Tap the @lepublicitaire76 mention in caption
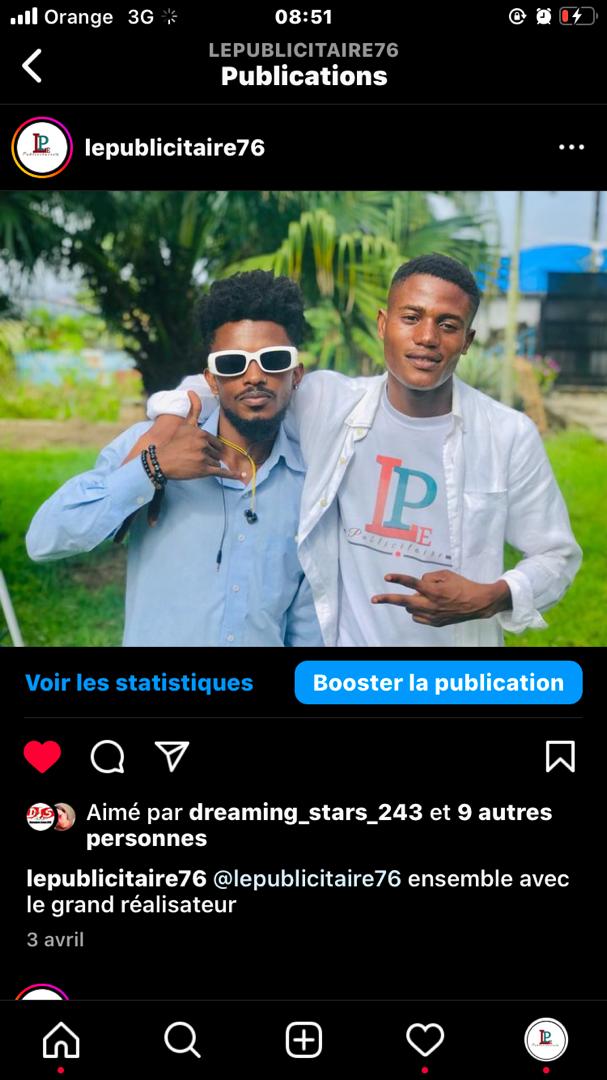 [x=307, y=879]
